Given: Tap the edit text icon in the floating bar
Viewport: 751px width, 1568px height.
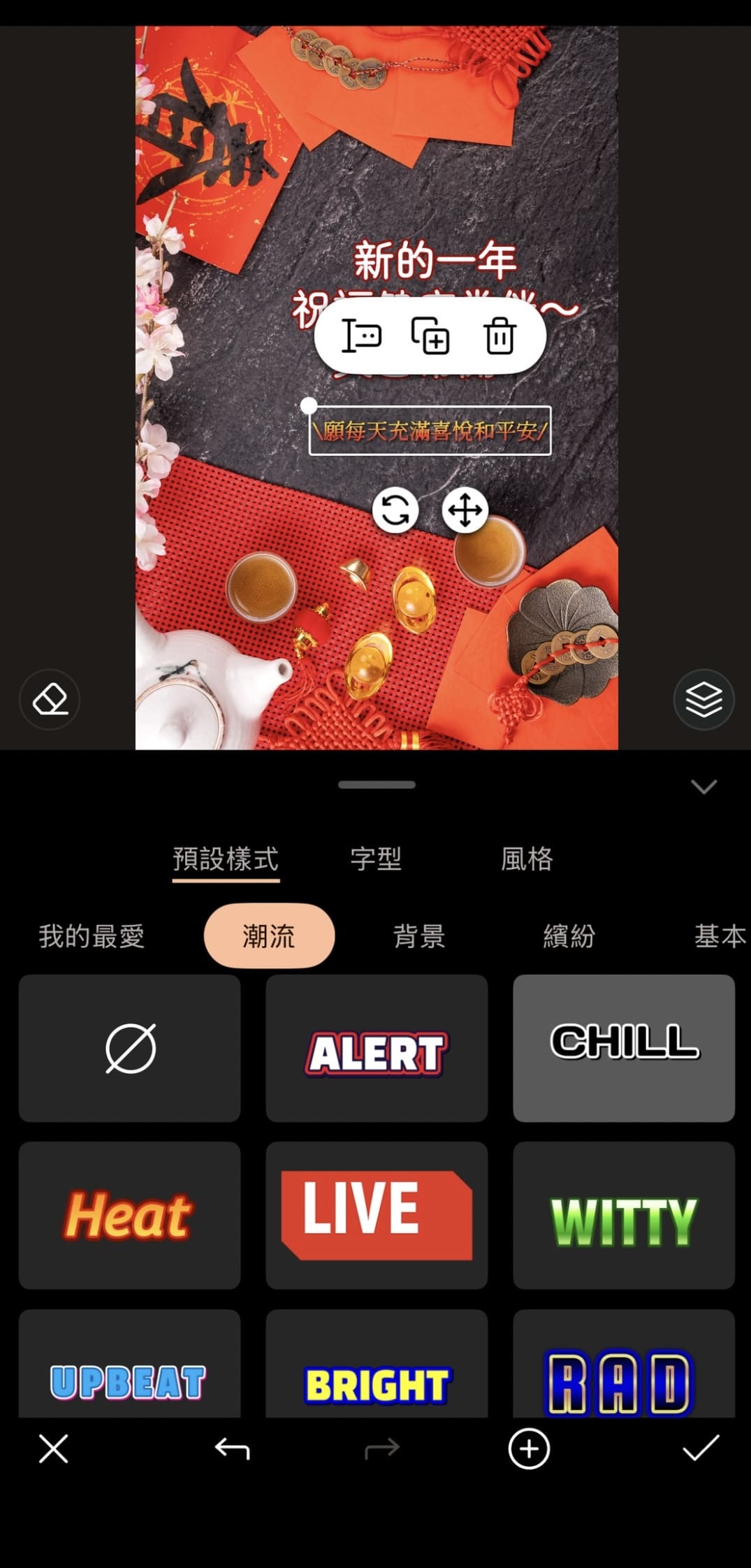Looking at the screenshot, I should 363,337.
